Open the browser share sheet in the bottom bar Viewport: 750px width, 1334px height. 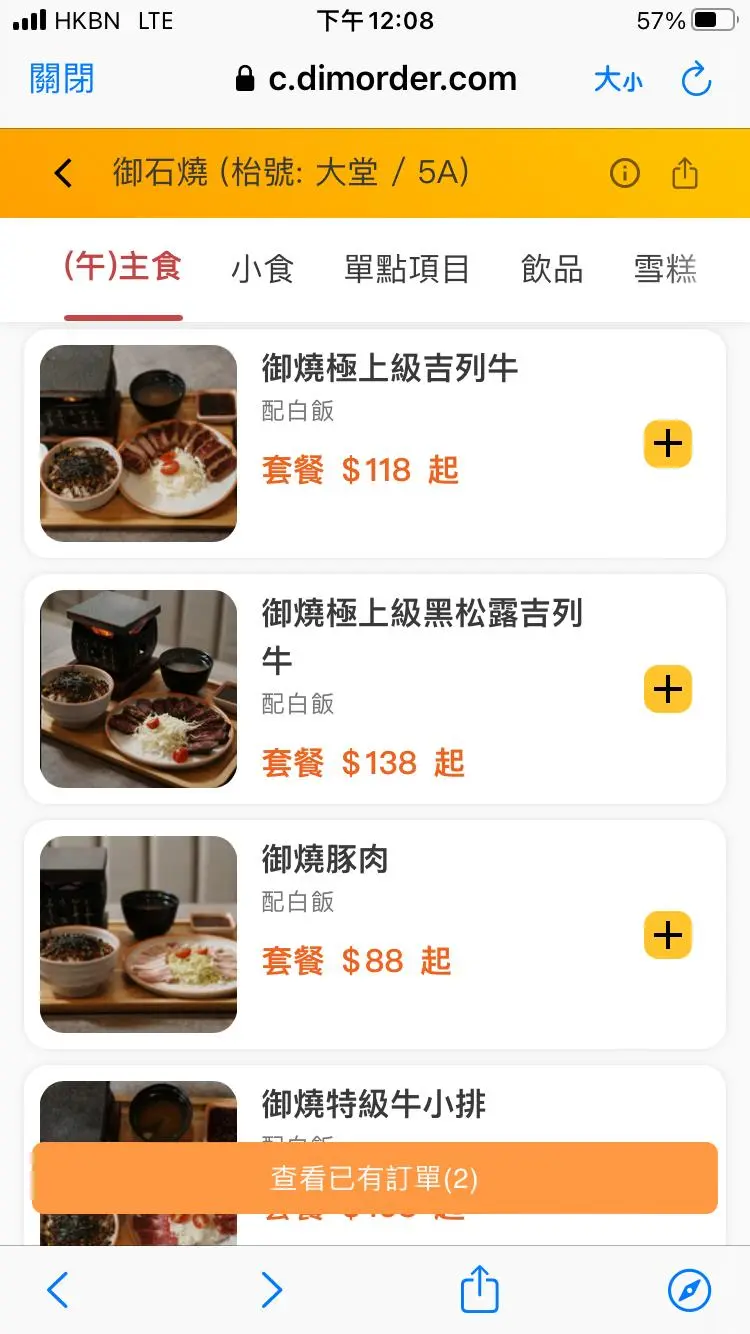coord(479,1288)
